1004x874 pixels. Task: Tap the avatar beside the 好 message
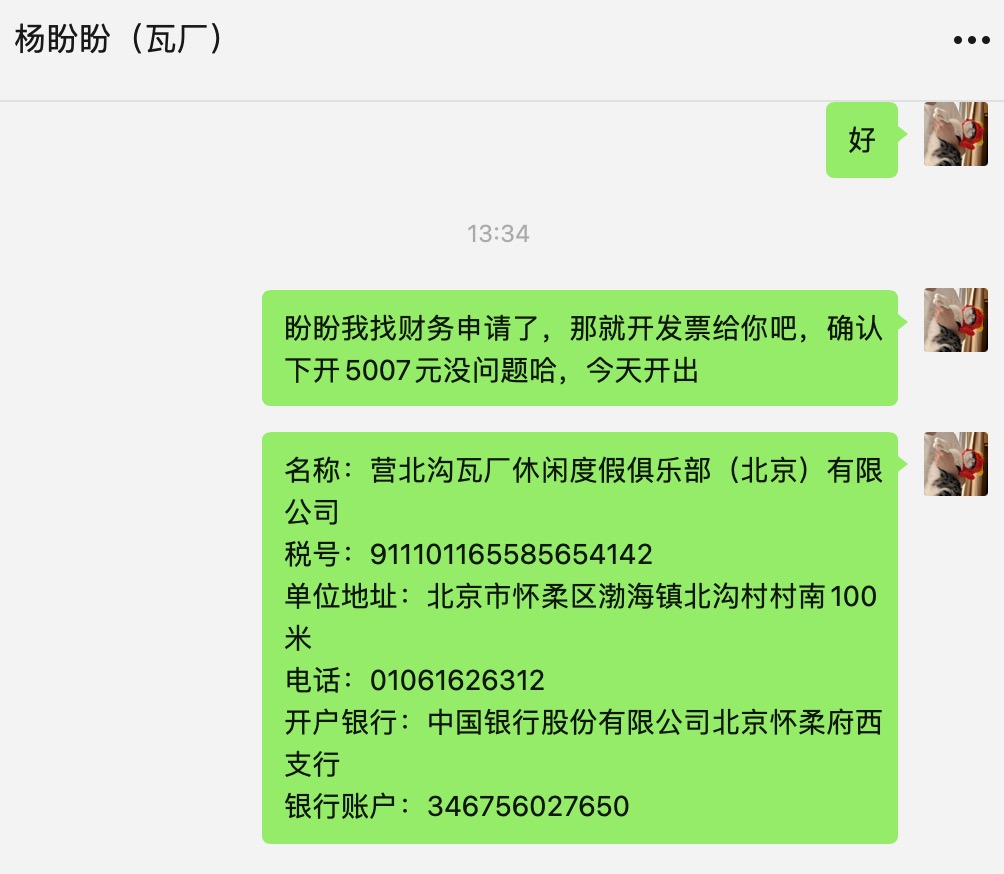click(955, 134)
